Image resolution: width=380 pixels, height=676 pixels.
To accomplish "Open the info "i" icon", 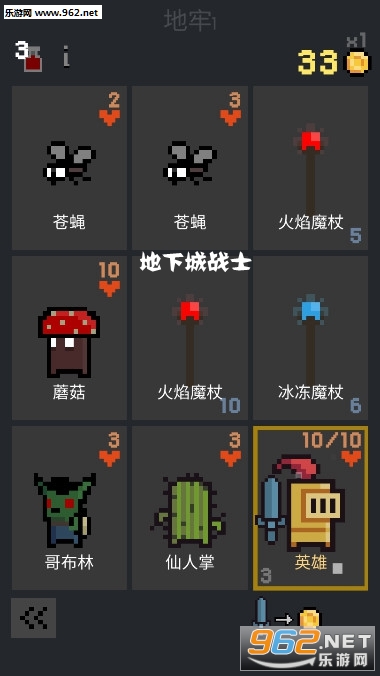I will (x=66, y=58).
